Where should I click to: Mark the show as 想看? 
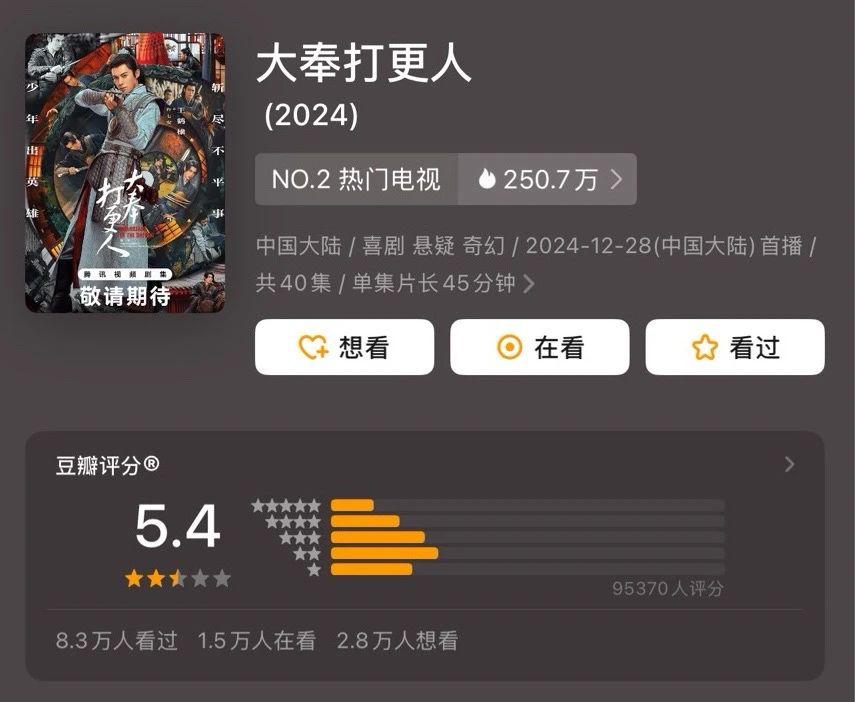click(x=344, y=347)
